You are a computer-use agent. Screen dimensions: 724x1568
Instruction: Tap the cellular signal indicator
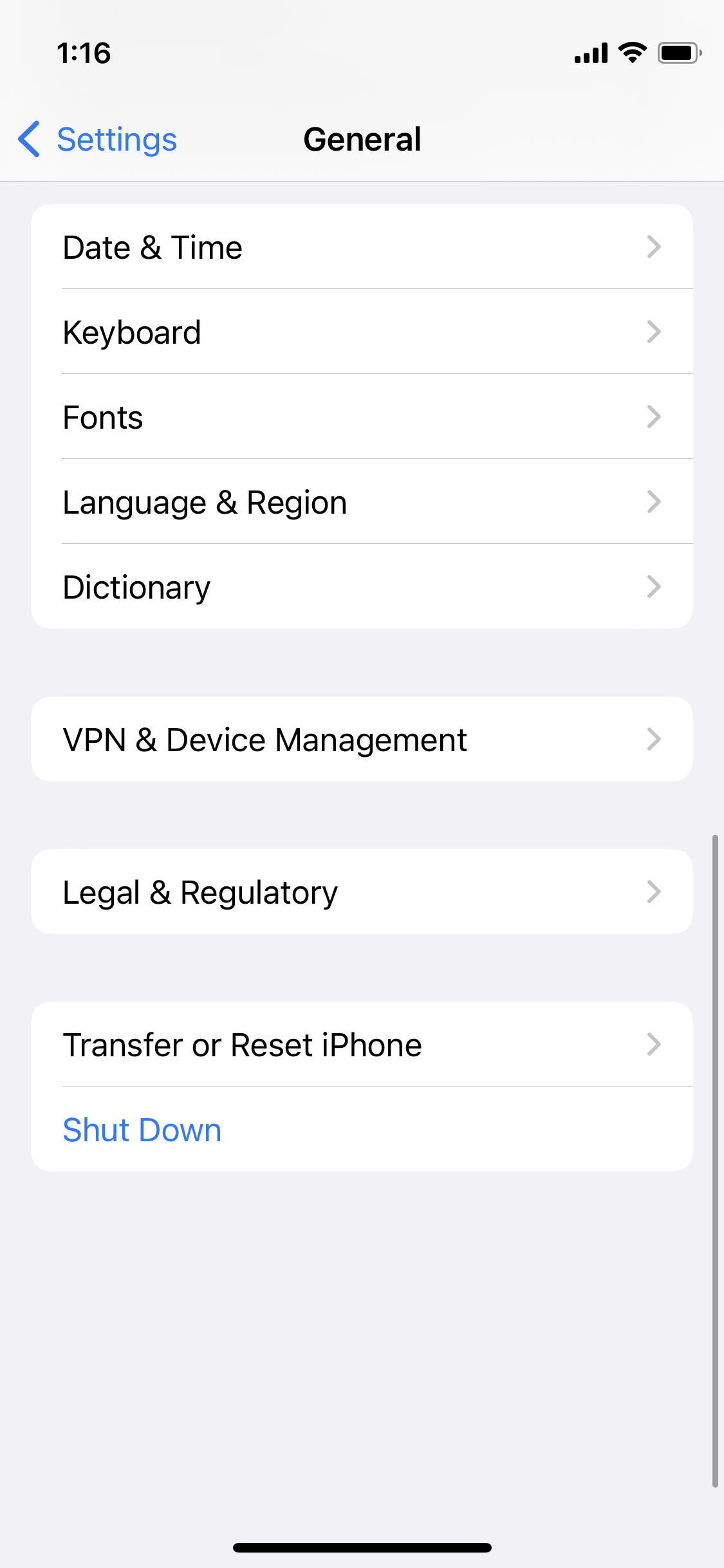coord(589,53)
